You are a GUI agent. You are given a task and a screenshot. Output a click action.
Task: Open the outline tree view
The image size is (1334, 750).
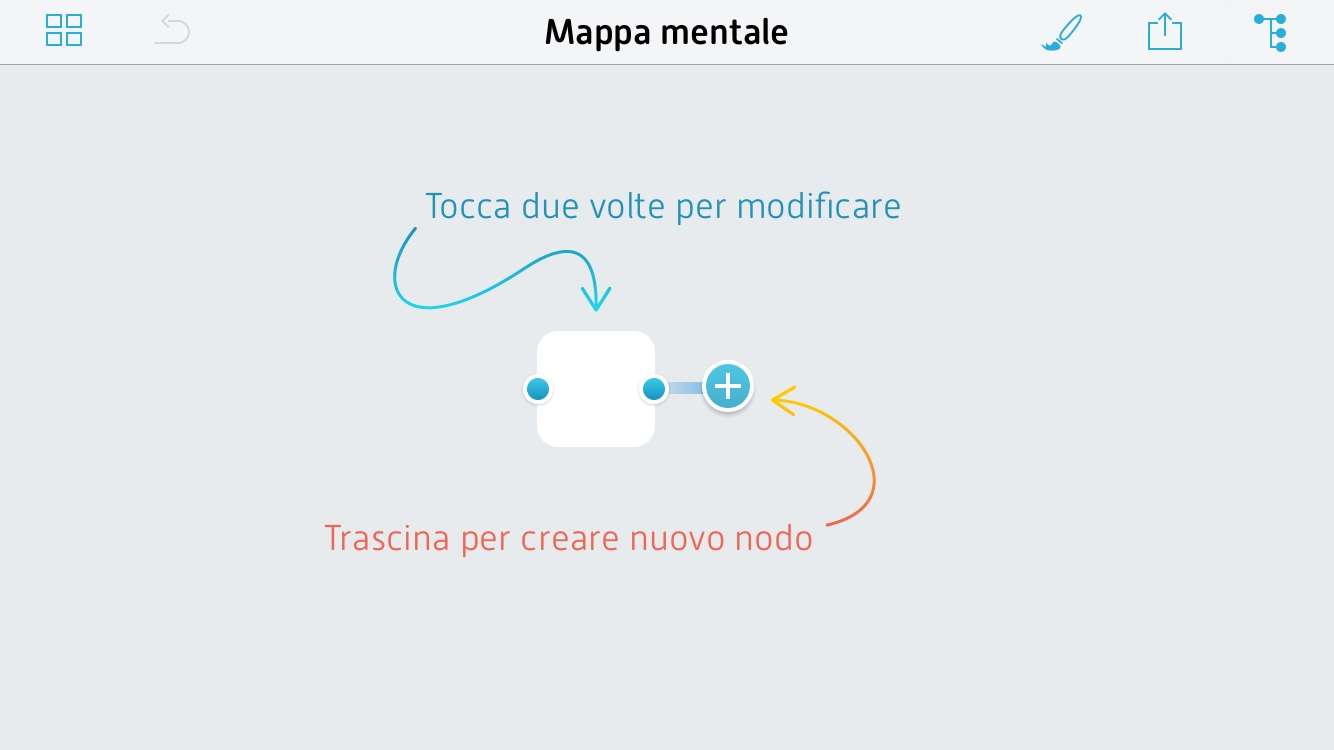coord(1271,32)
